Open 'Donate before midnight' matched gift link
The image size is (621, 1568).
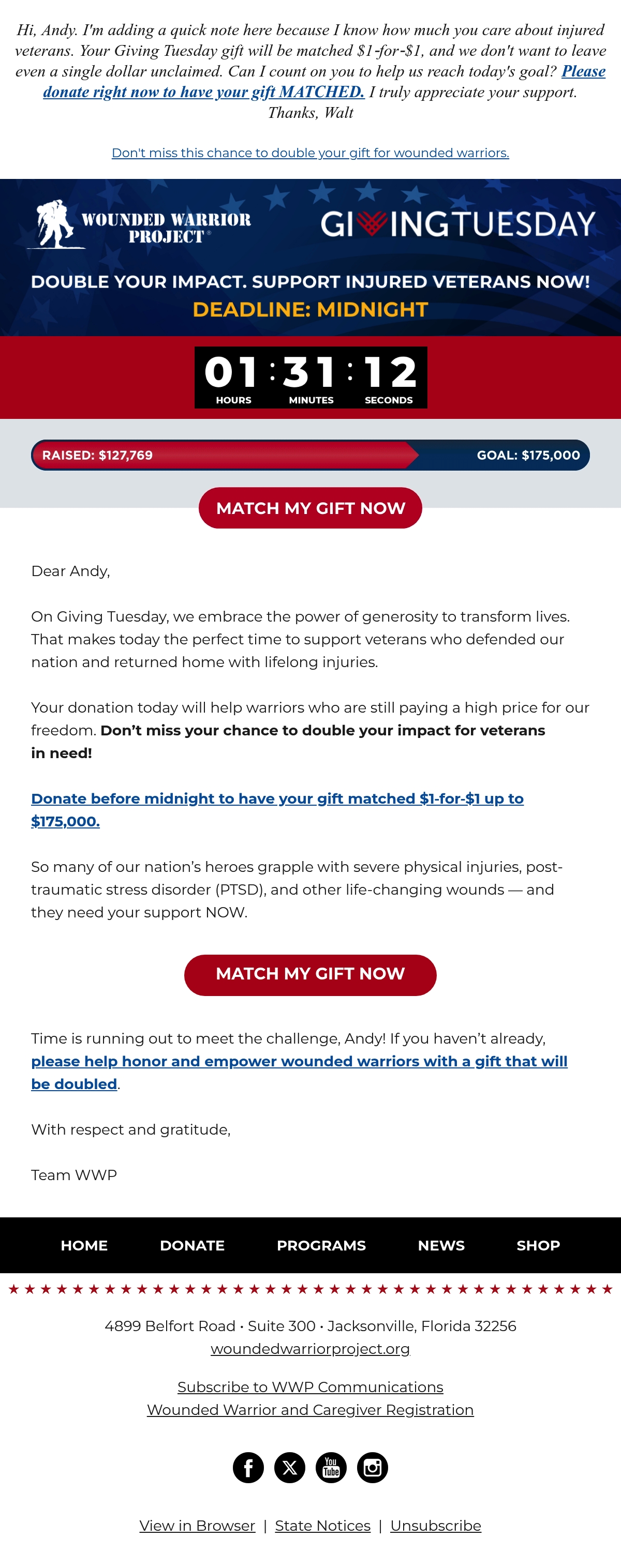pos(277,809)
